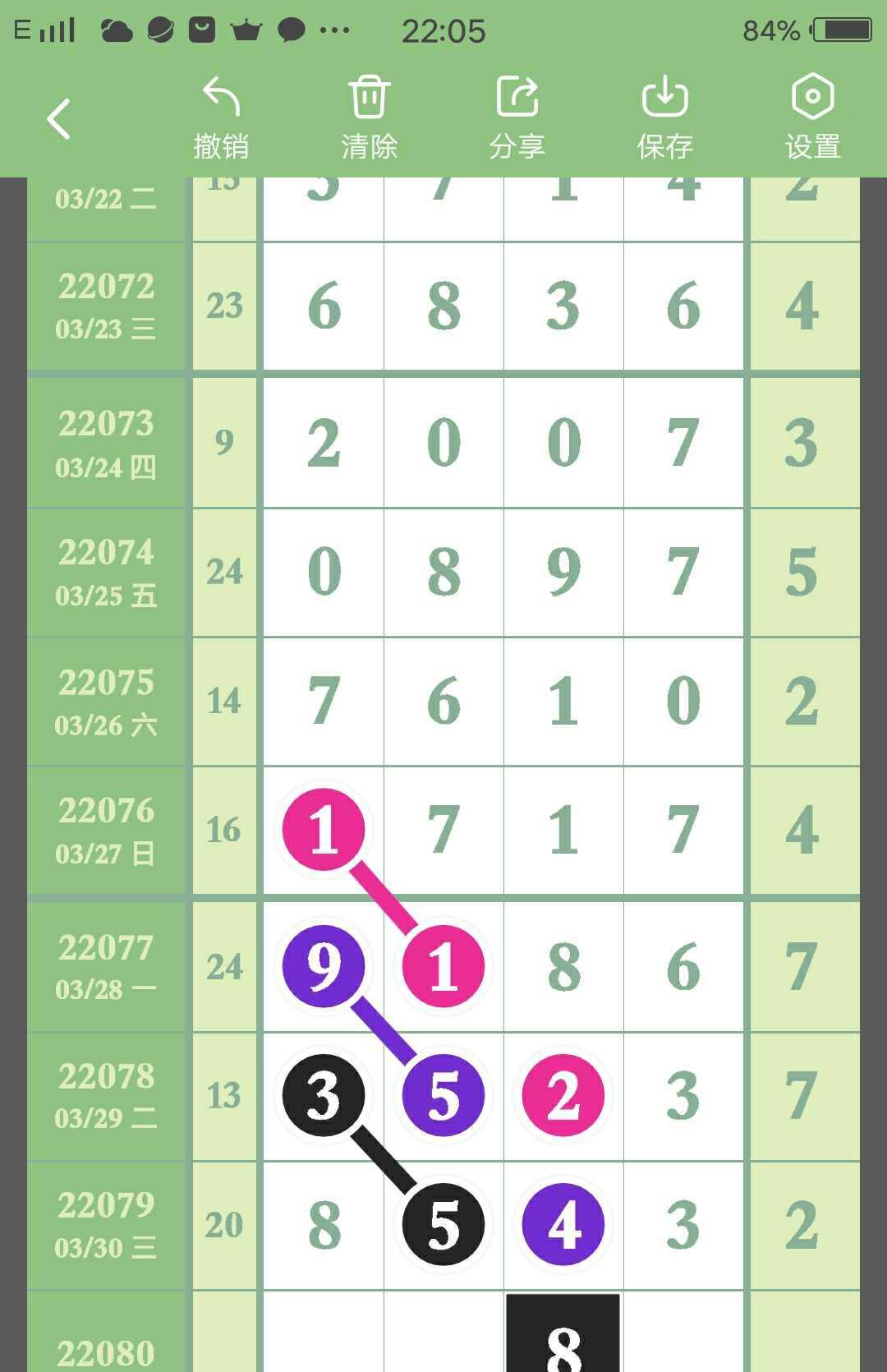This screenshot has width=887, height=1372.
Task: Open 设置 settings
Action: coord(812,117)
